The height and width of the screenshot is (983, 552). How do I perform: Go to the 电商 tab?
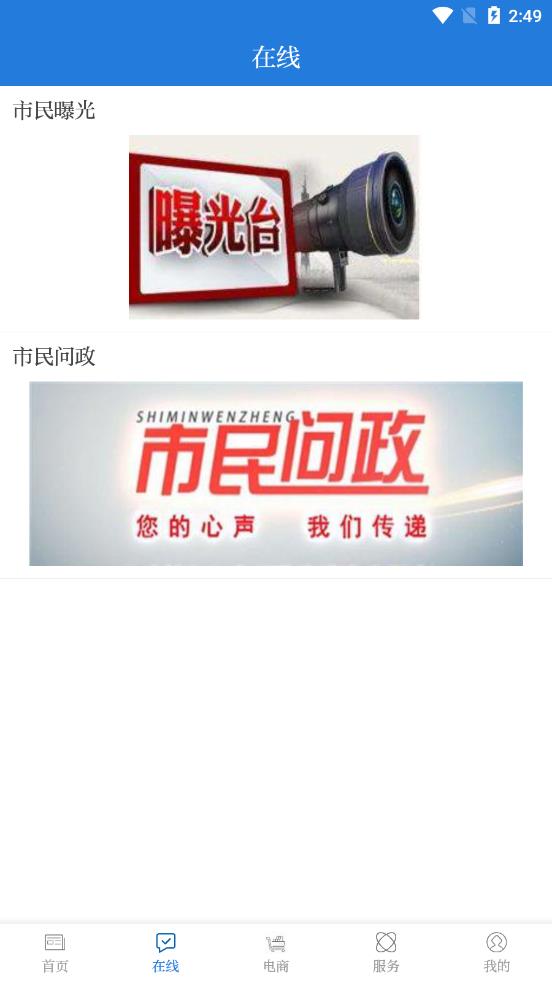point(276,953)
